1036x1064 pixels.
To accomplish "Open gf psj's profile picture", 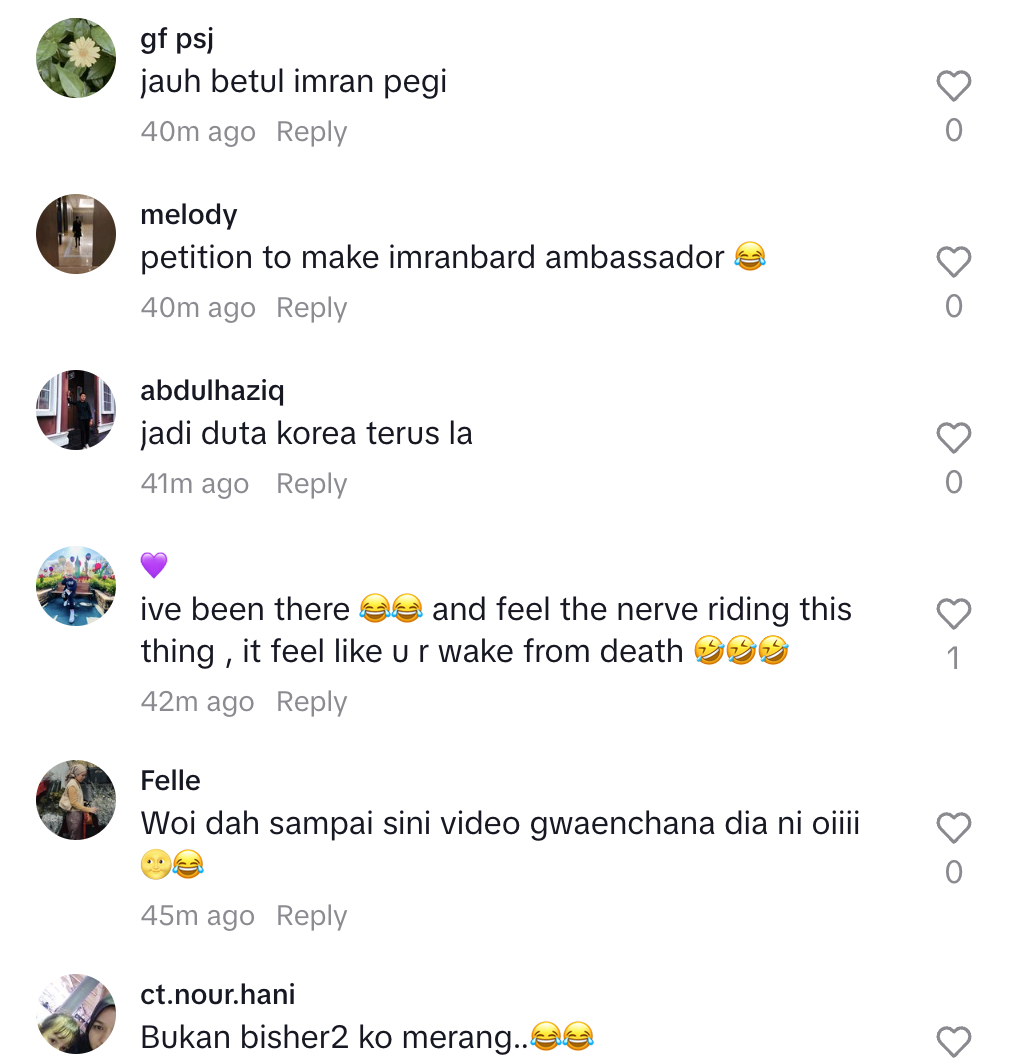I will click(x=76, y=58).
